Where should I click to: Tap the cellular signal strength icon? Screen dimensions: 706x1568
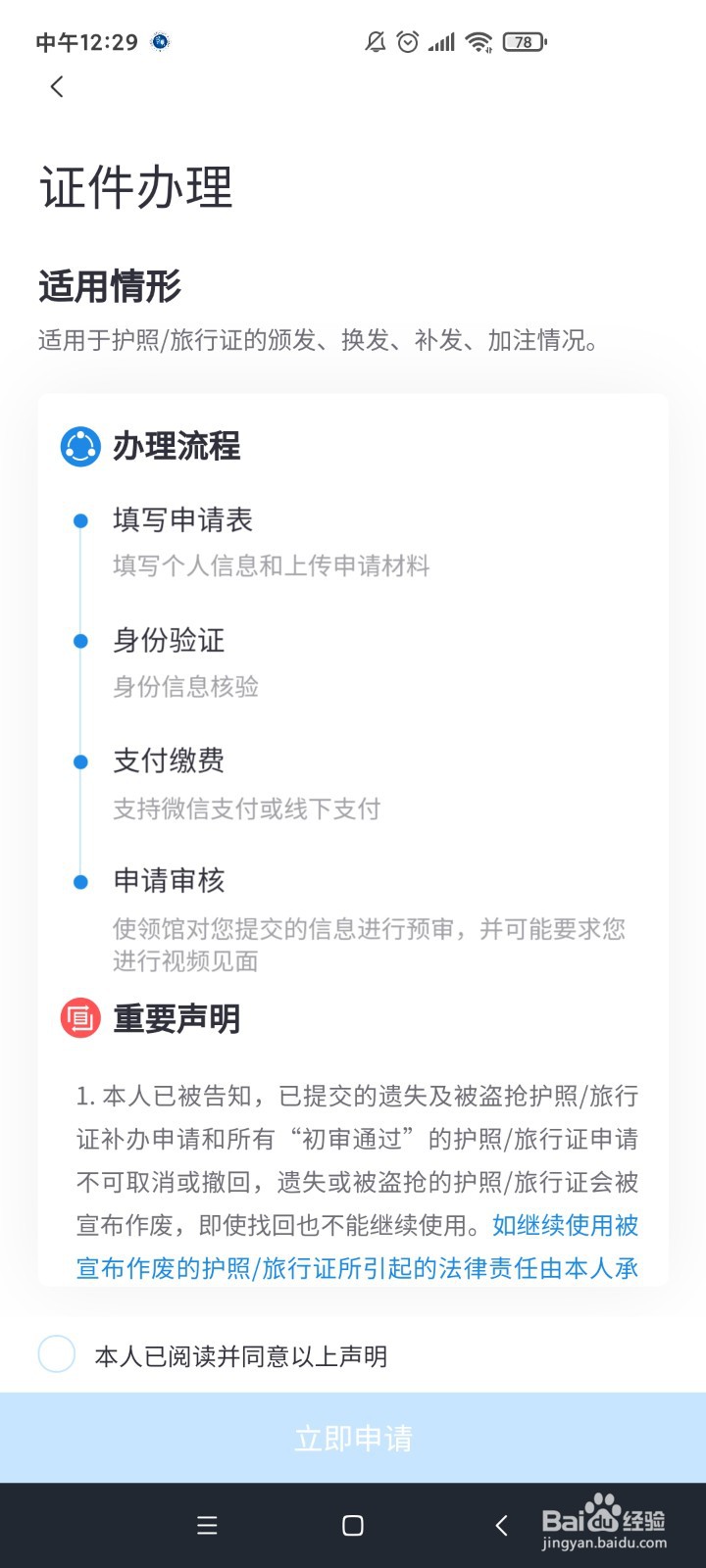tap(440, 42)
